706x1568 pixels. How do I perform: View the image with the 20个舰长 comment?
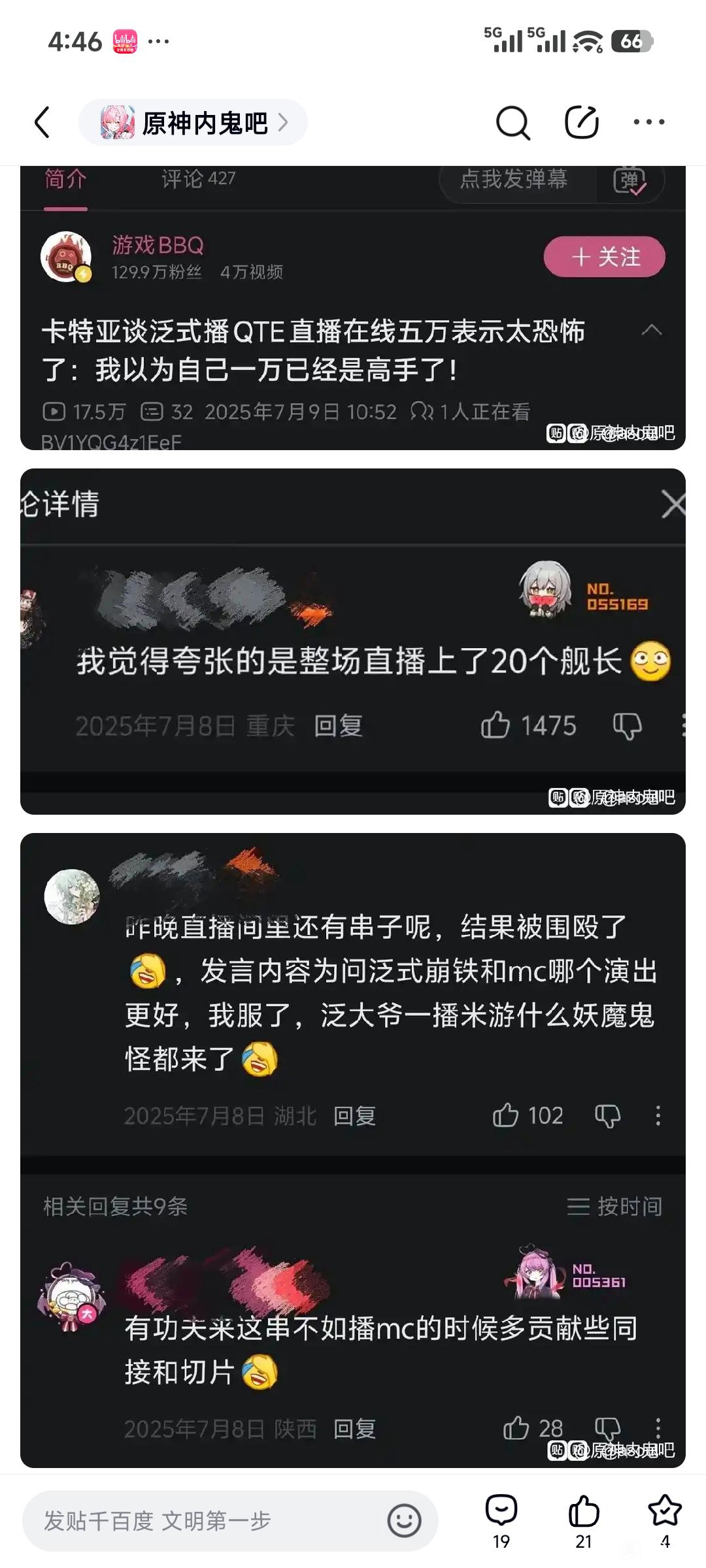(x=353, y=642)
